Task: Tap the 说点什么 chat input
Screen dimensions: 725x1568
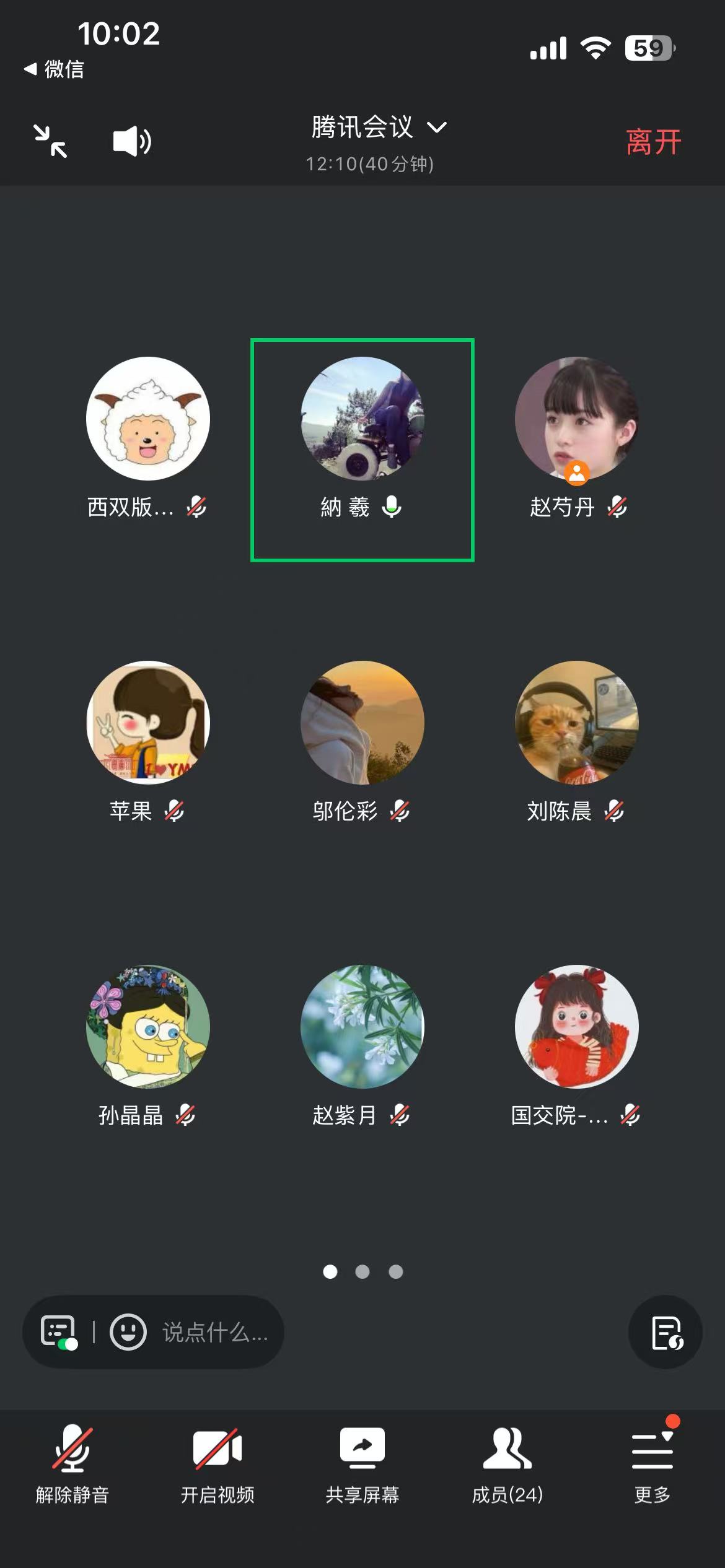Action: [214, 1332]
